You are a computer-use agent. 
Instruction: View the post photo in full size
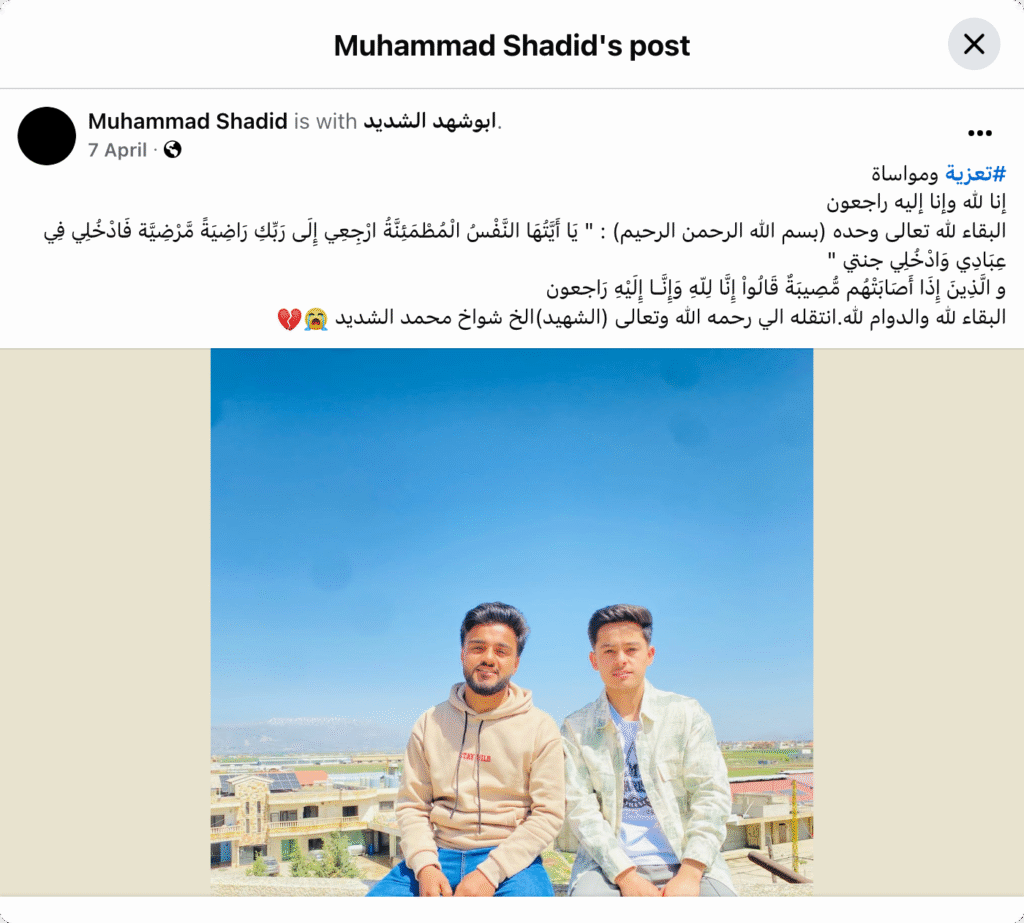(511, 621)
